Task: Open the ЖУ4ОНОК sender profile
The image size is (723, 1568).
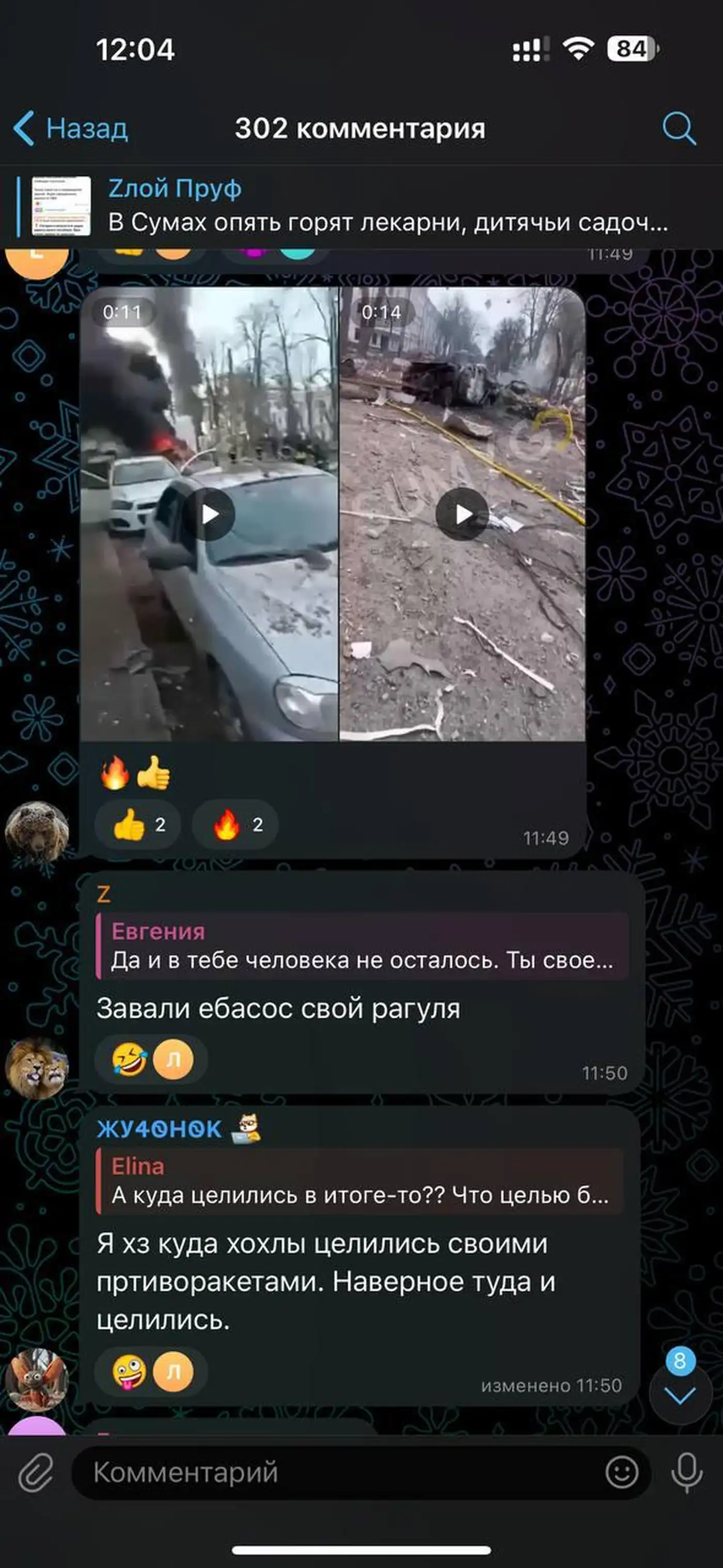Action: pos(160,1129)
